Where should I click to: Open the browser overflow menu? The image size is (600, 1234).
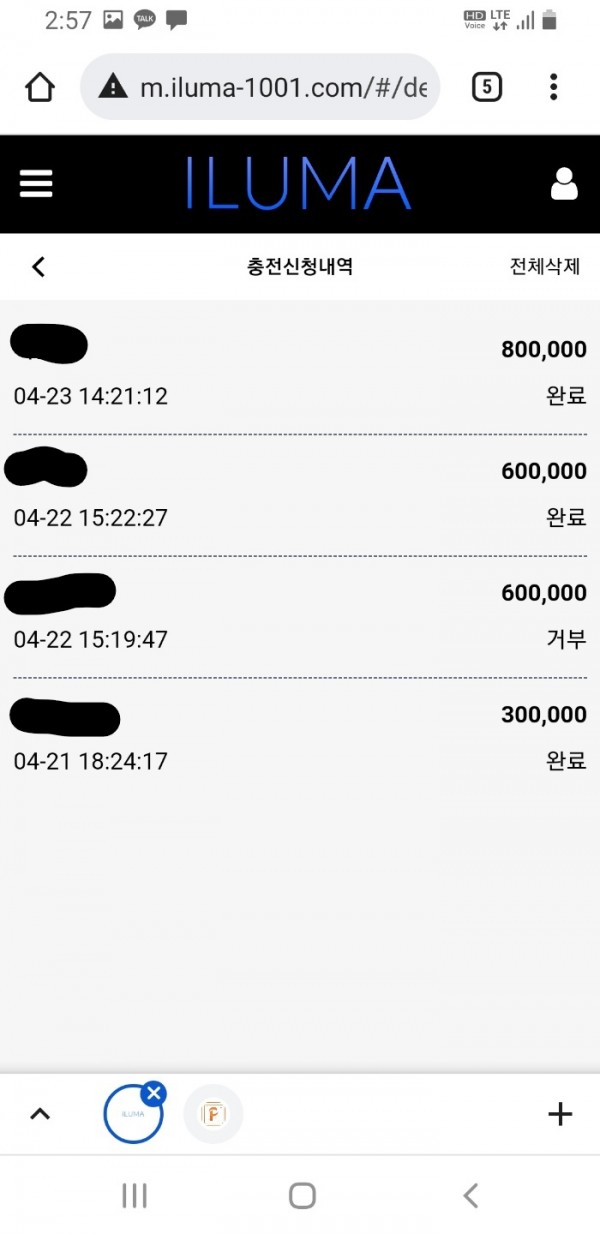553,87
